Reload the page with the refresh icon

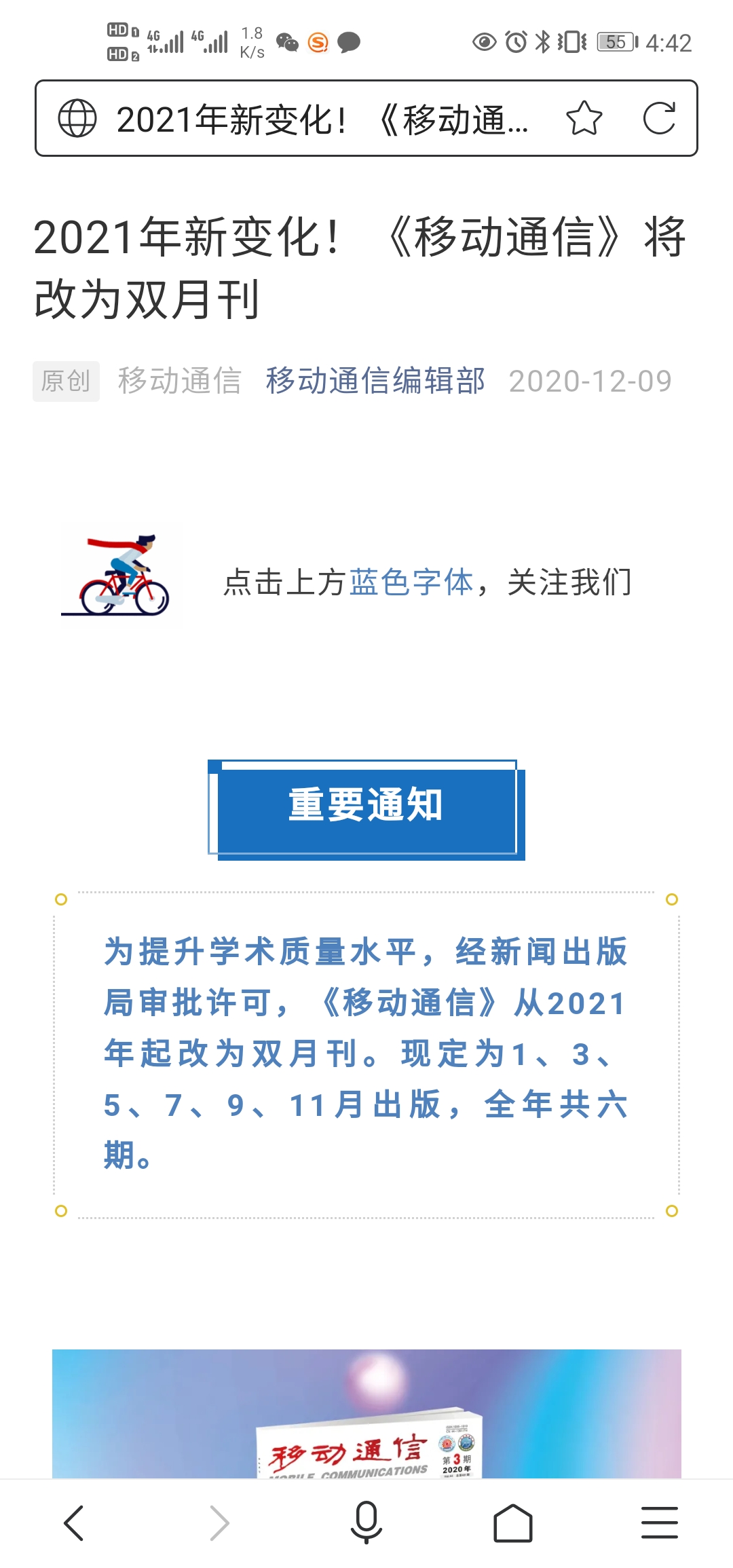[659, 118]
